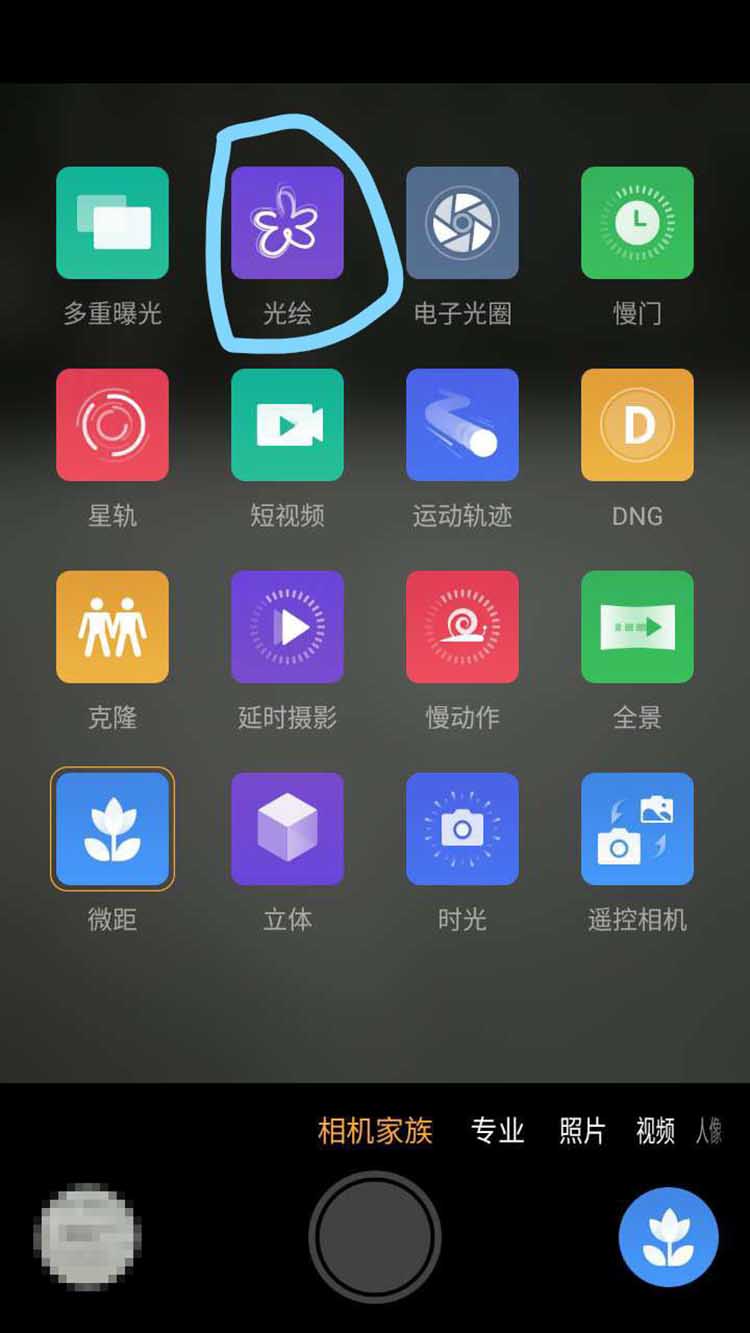
Task: Open the 多重曝光 multi-exposure mode
Action: (112, 222)
